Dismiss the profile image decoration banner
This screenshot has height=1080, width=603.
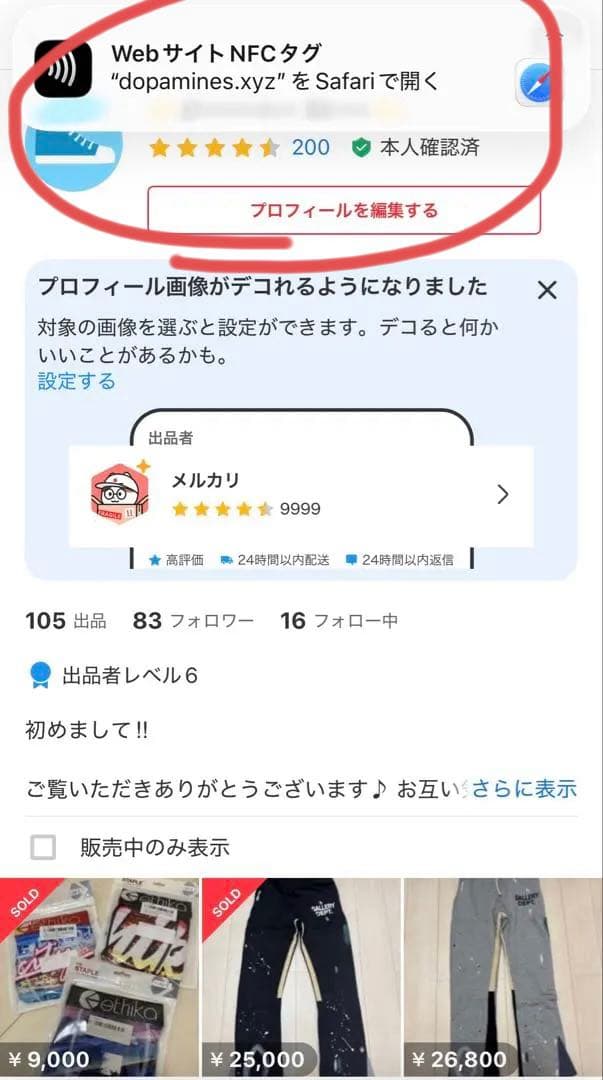(546, 291)
